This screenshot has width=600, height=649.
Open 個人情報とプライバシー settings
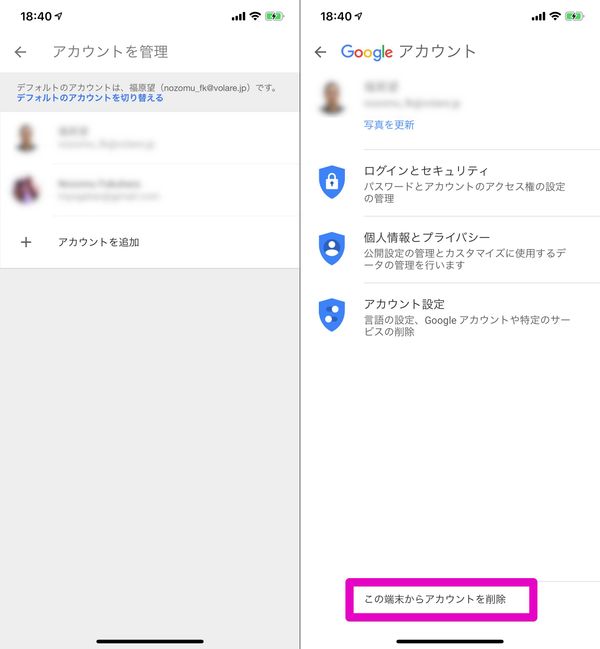click(x=450, y=250)
